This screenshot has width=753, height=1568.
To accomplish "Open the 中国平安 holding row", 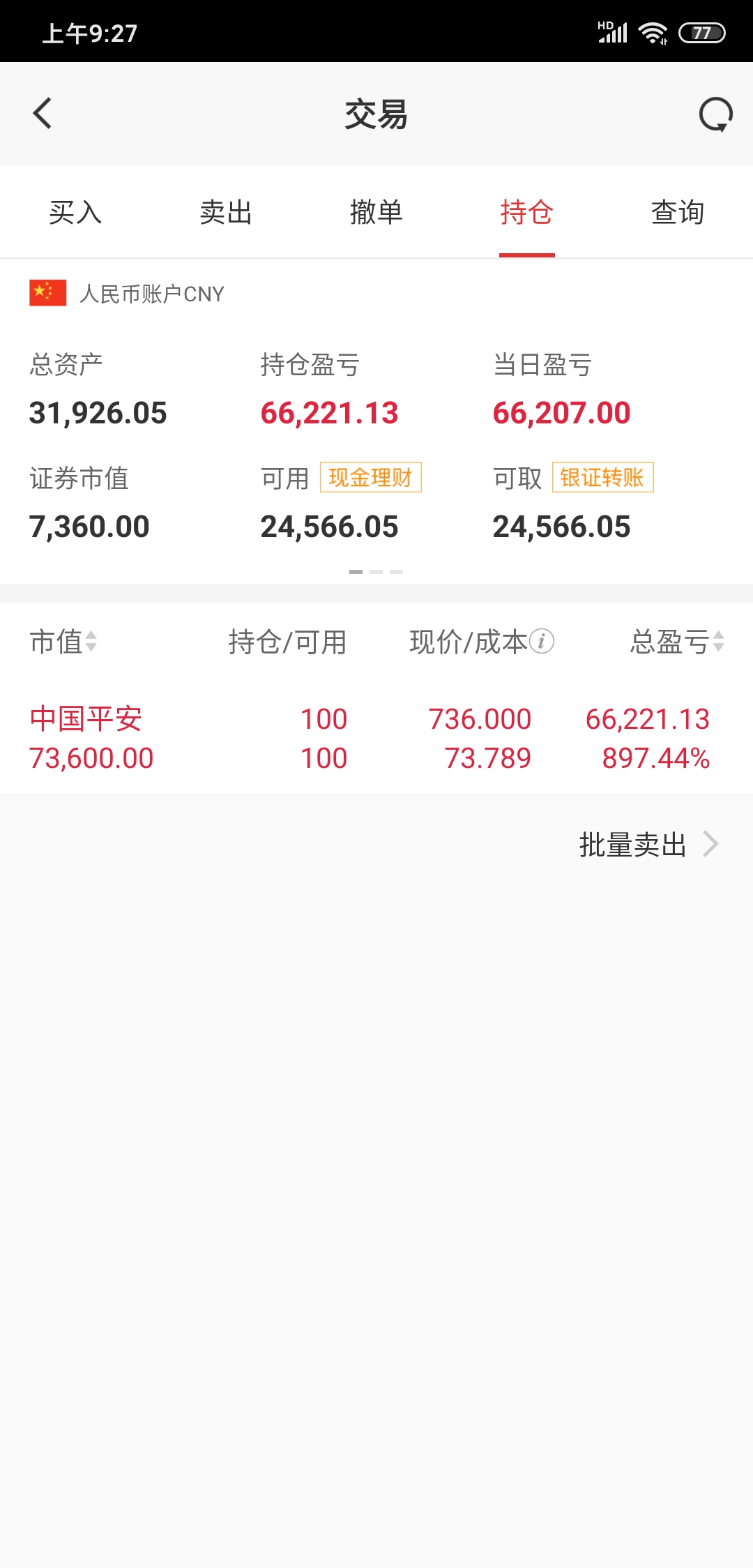I will pos(376,739).
